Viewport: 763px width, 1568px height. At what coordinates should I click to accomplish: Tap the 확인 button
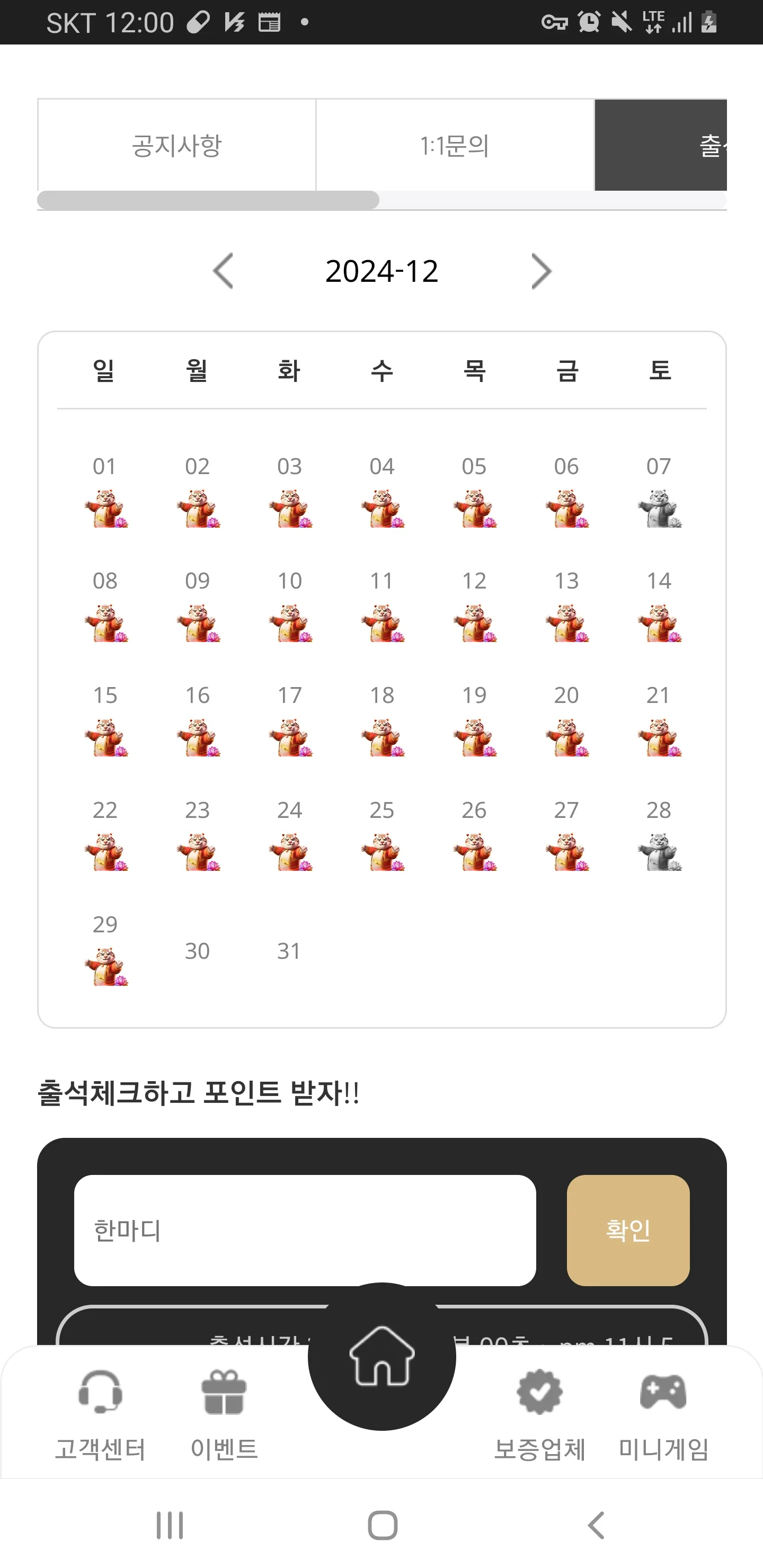(628, 1230)
